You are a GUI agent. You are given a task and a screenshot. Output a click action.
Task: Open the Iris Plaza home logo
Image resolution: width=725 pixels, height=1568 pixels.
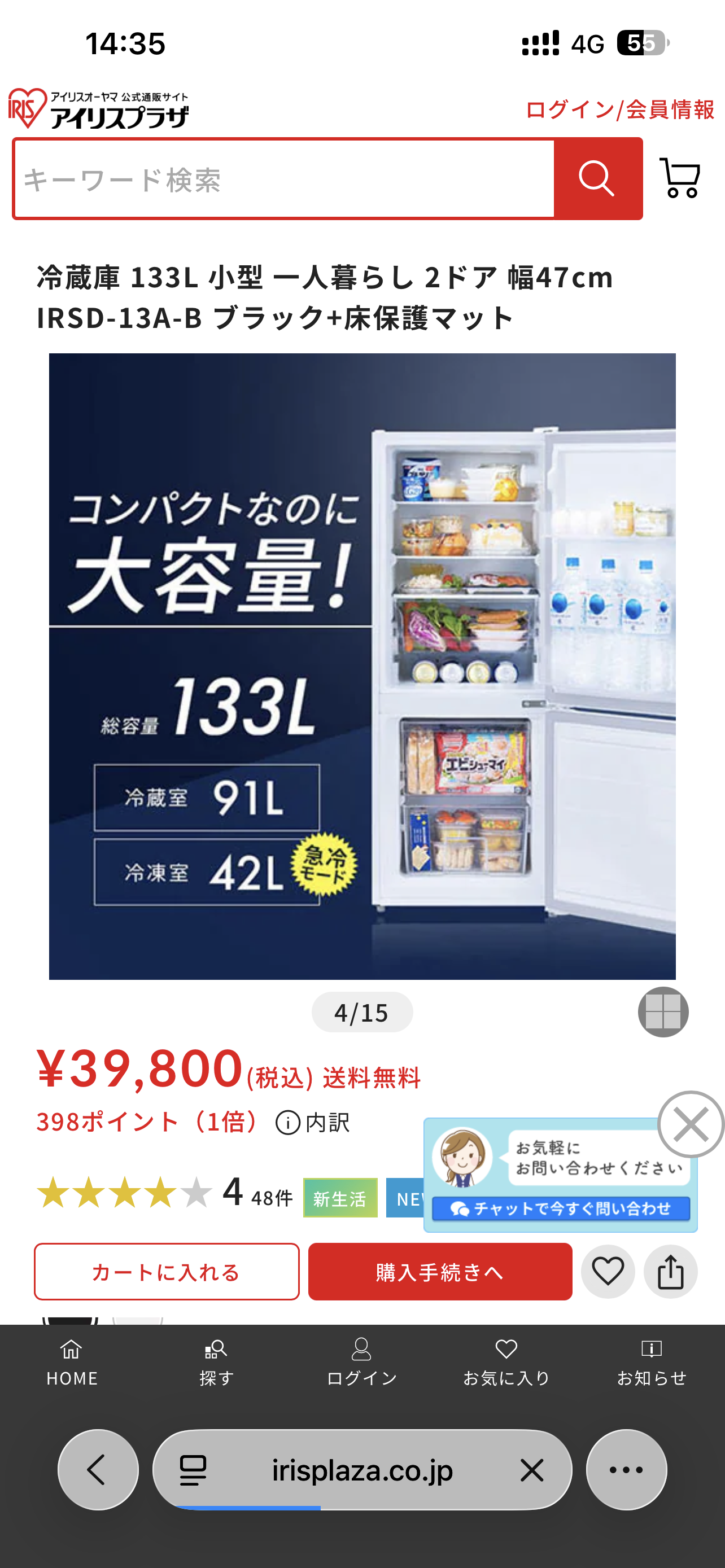(99, 108)
